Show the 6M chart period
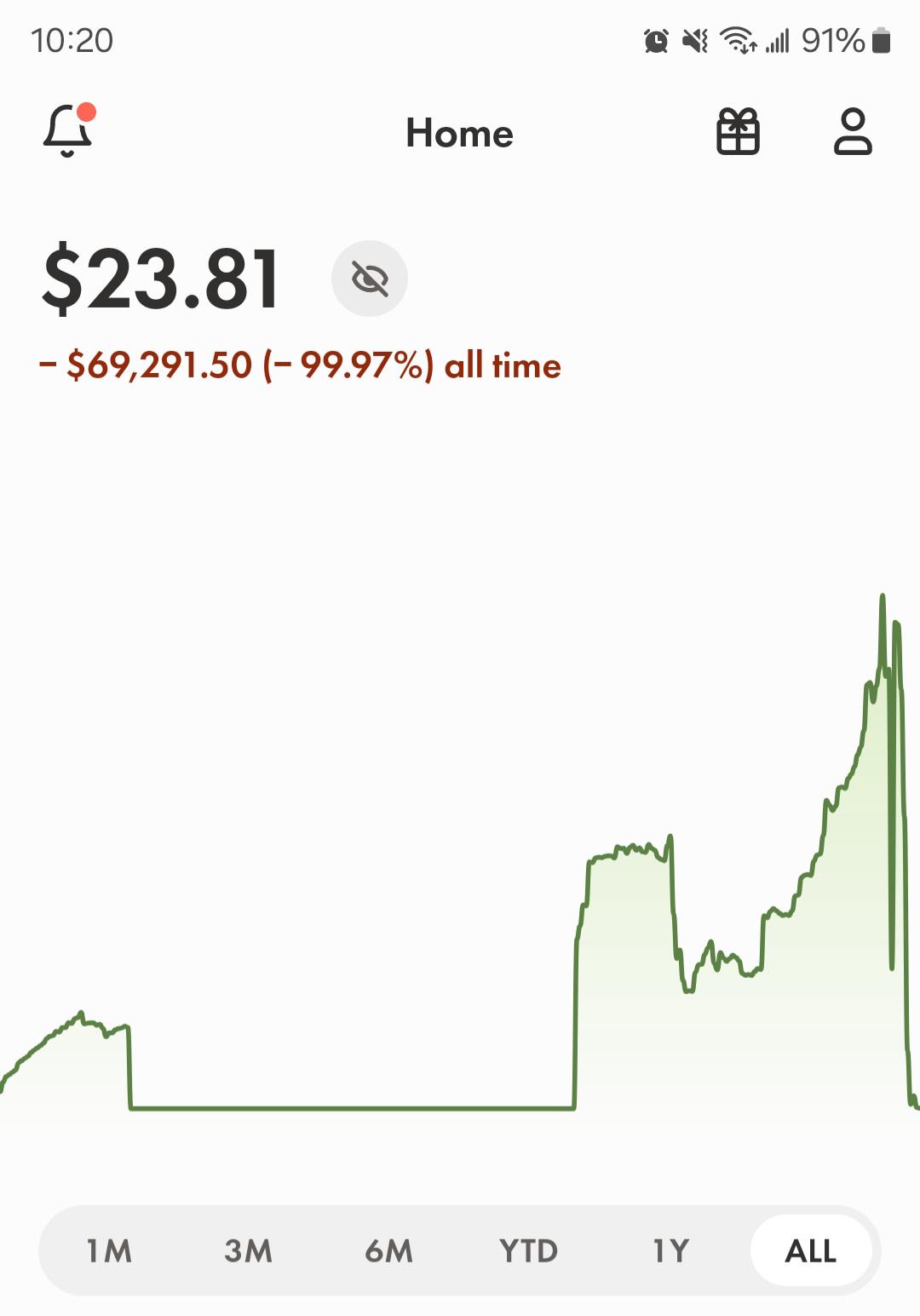This screenshot has width=920, height=1316. [x=388, y=1250]
